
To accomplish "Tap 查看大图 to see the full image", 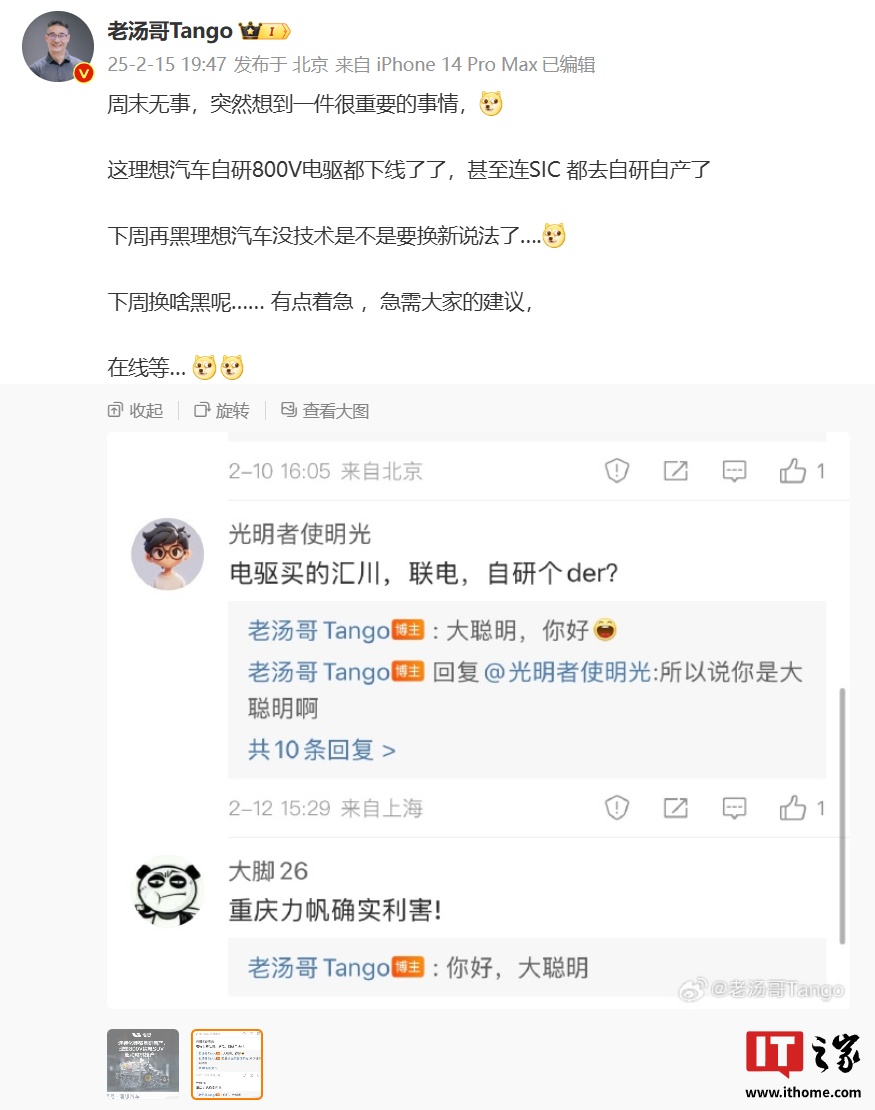I will point(326,410).
